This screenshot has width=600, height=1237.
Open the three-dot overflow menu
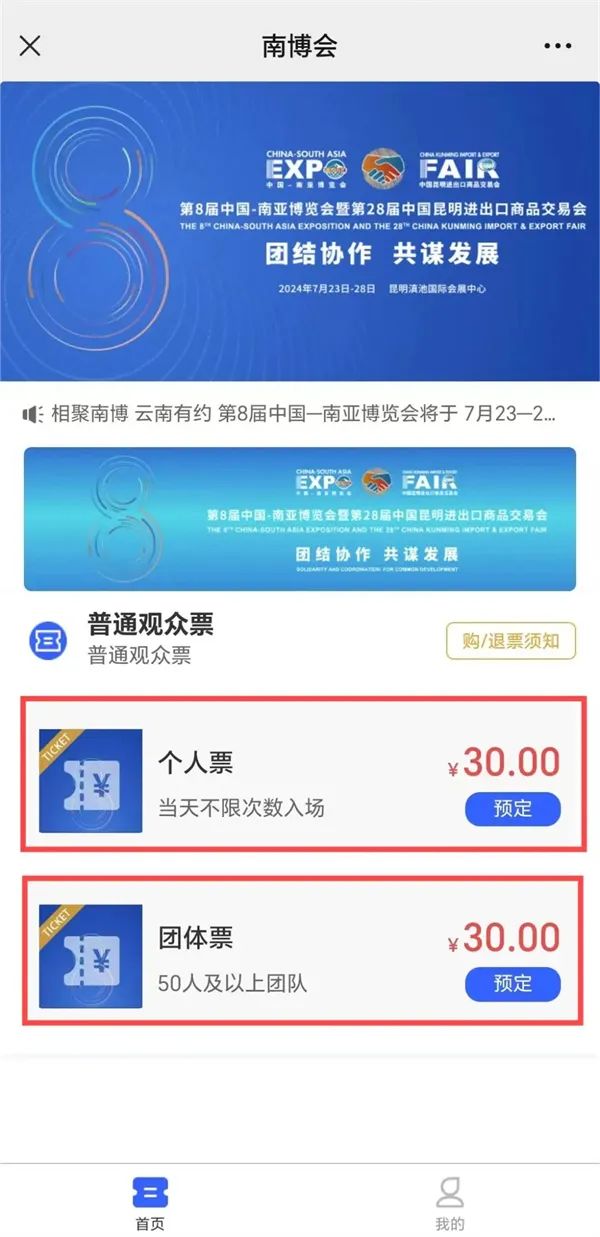click(557, 46)
